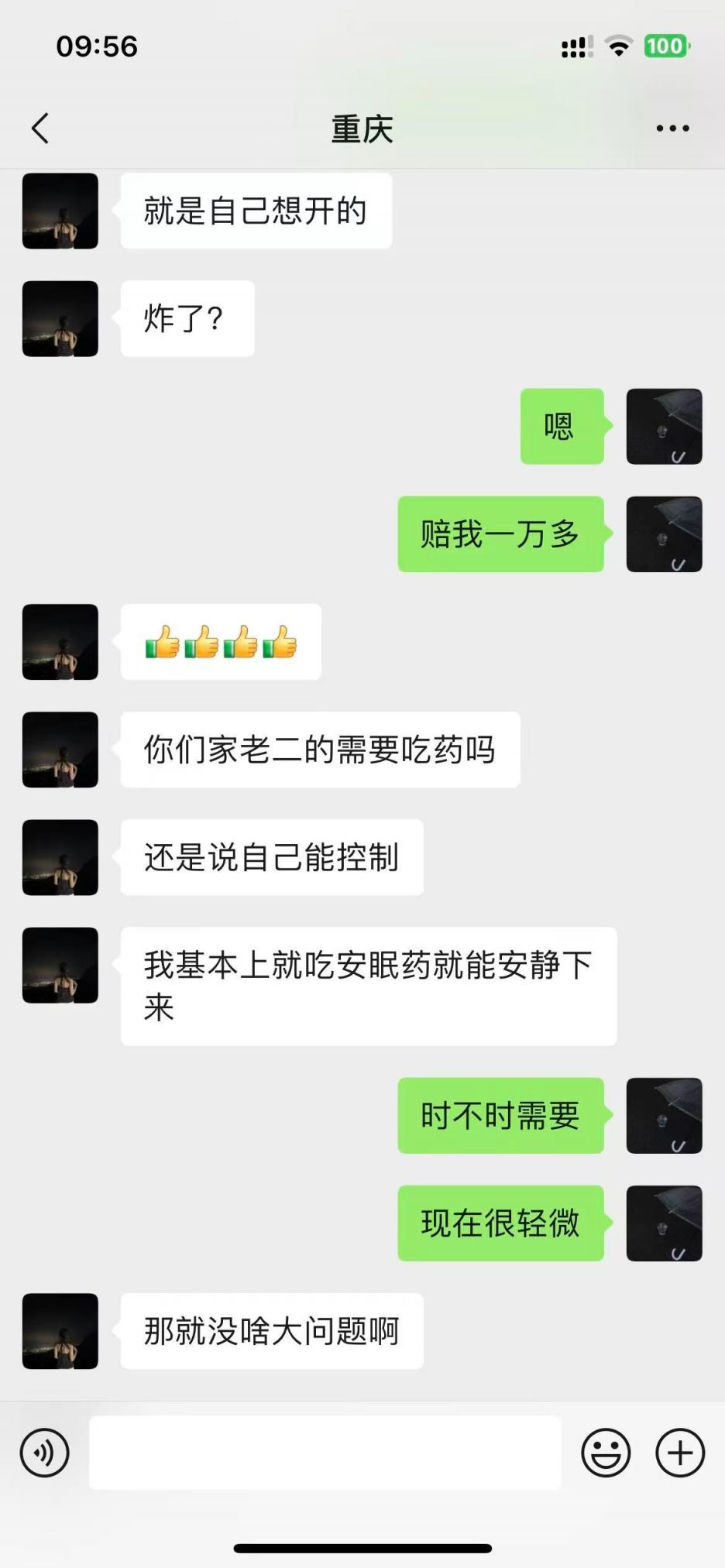
Task: Open your own avatar beside 赔我一万多
Action: point(664,534)
